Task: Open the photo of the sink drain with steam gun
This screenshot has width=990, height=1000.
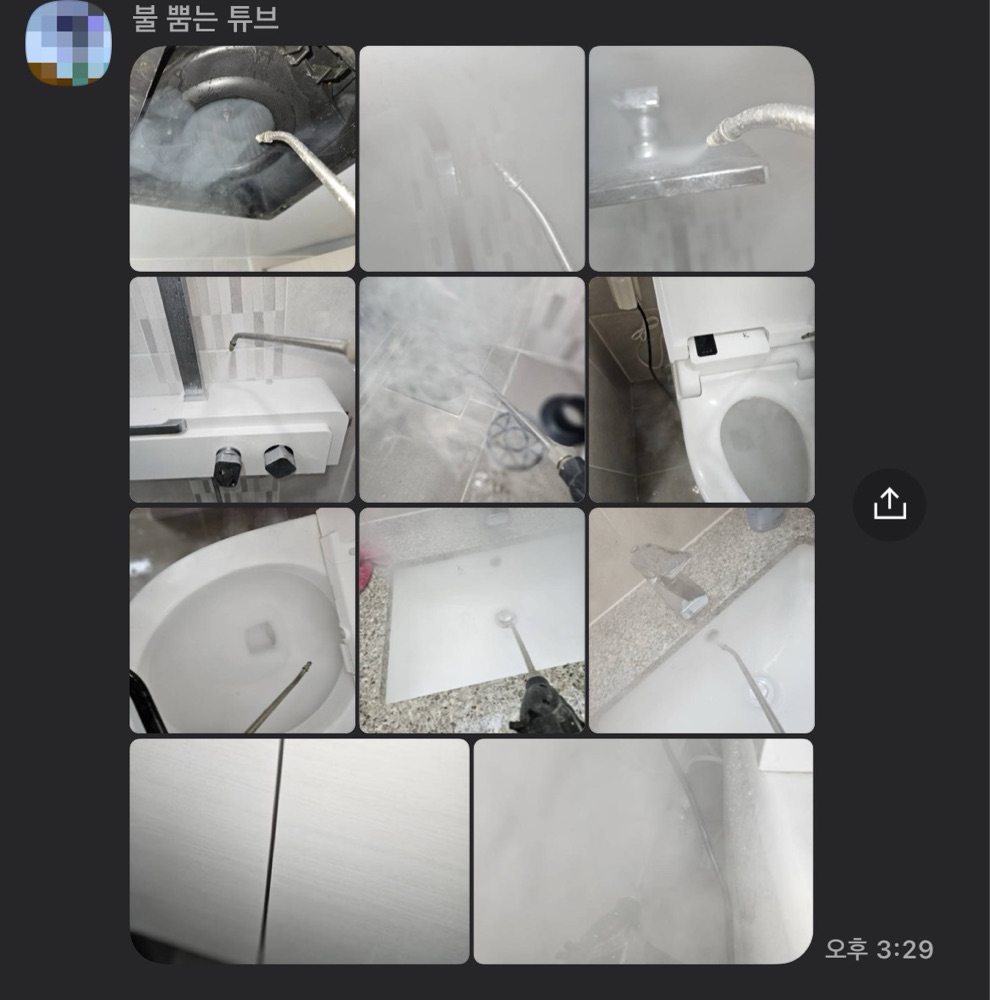Action: click(x=472, y=621)
